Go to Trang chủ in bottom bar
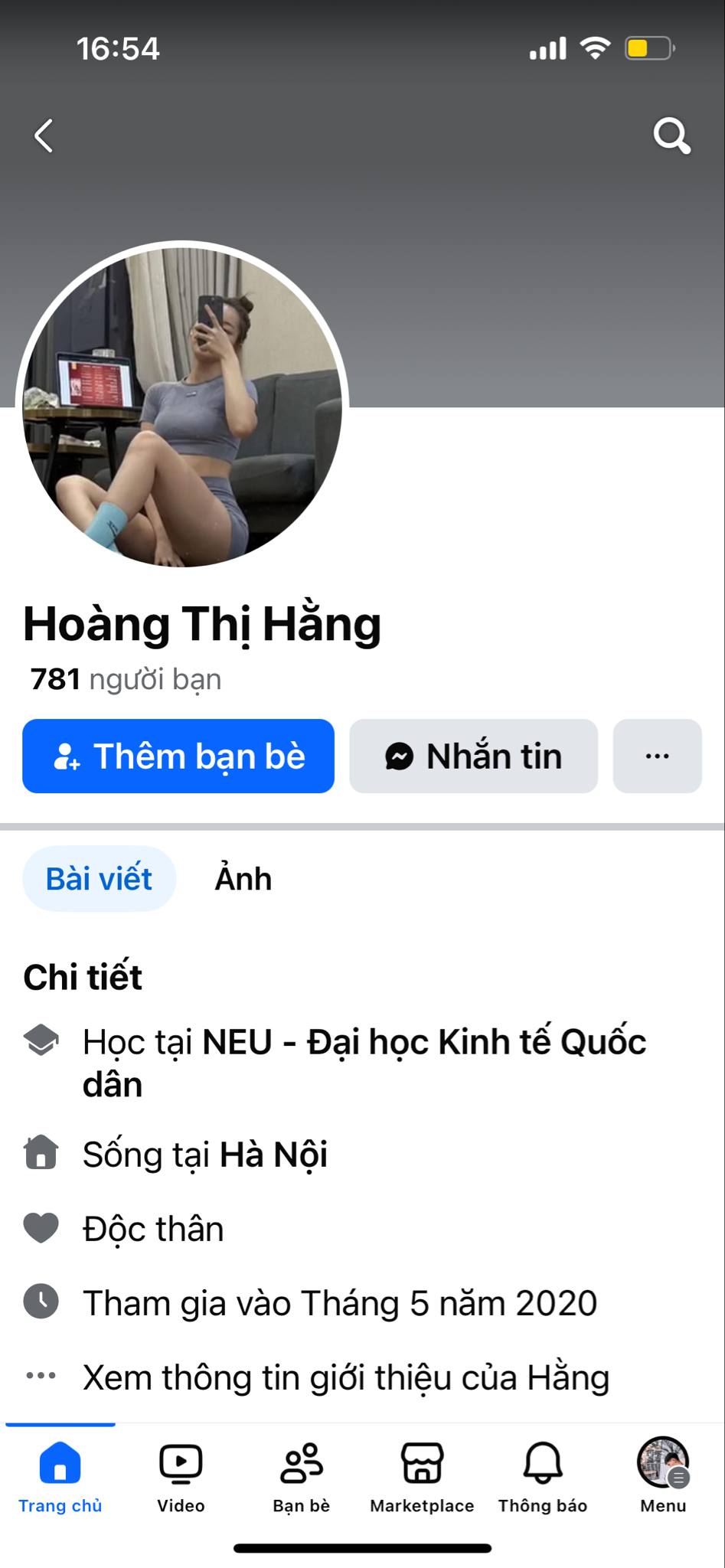The width and height of the screenshot is (725, 1568). point(60,1478)
